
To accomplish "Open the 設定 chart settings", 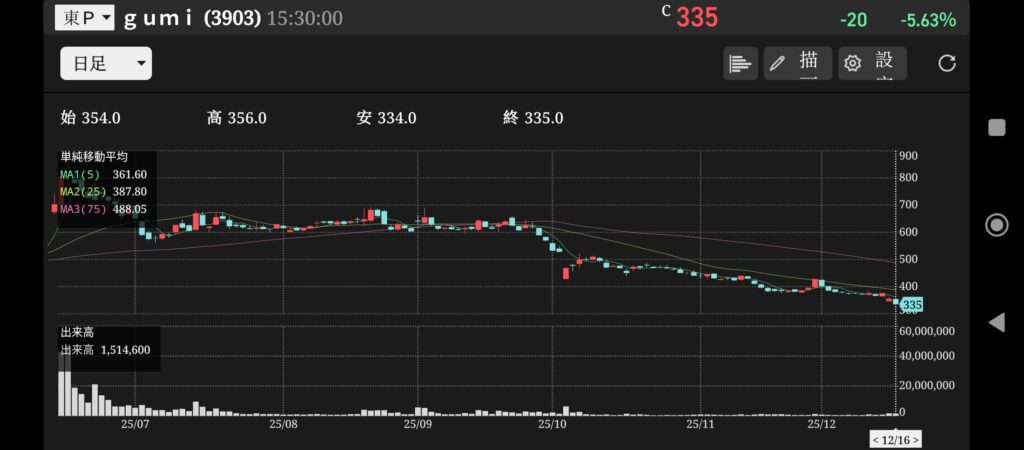I will pos(872,64).
